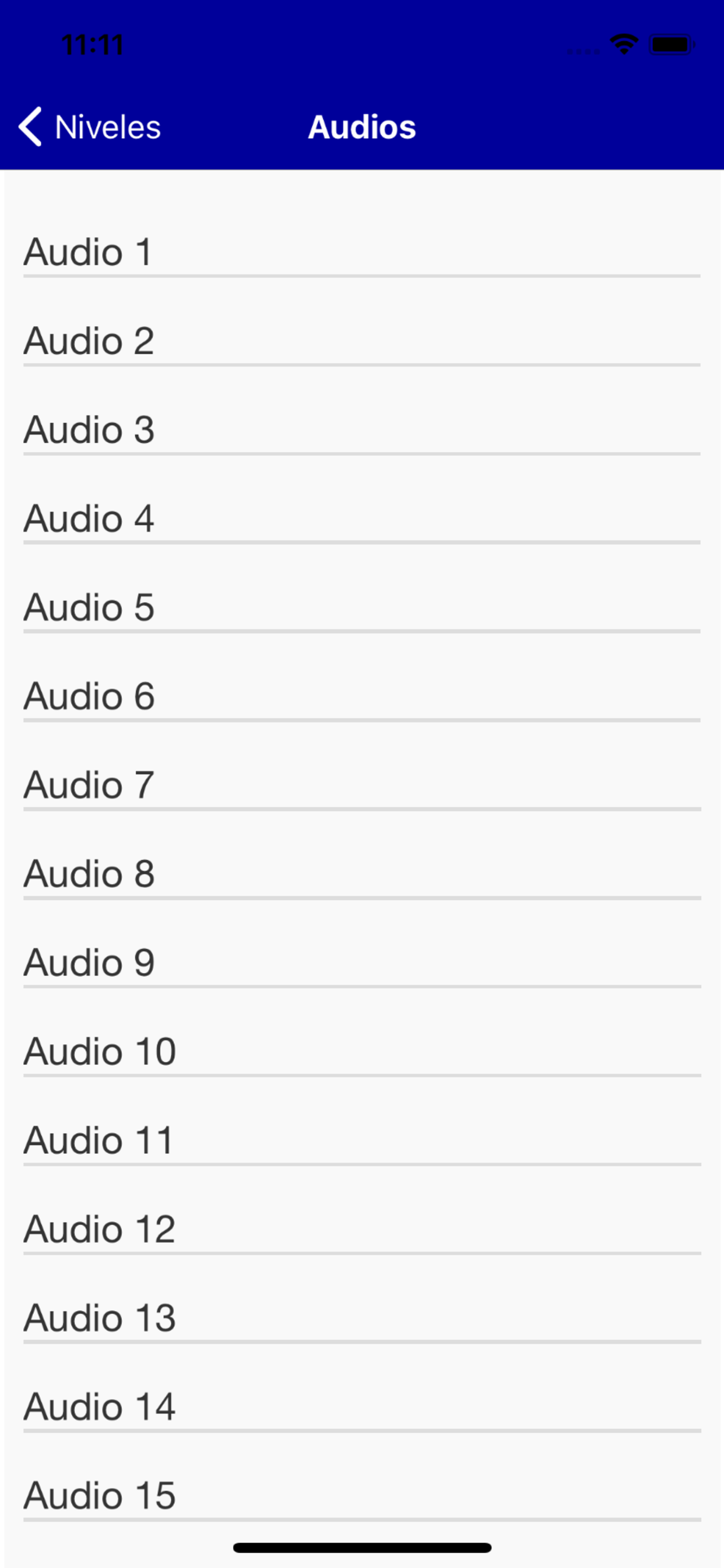
Task: Play Audio 3 entry
Action: 362,429
